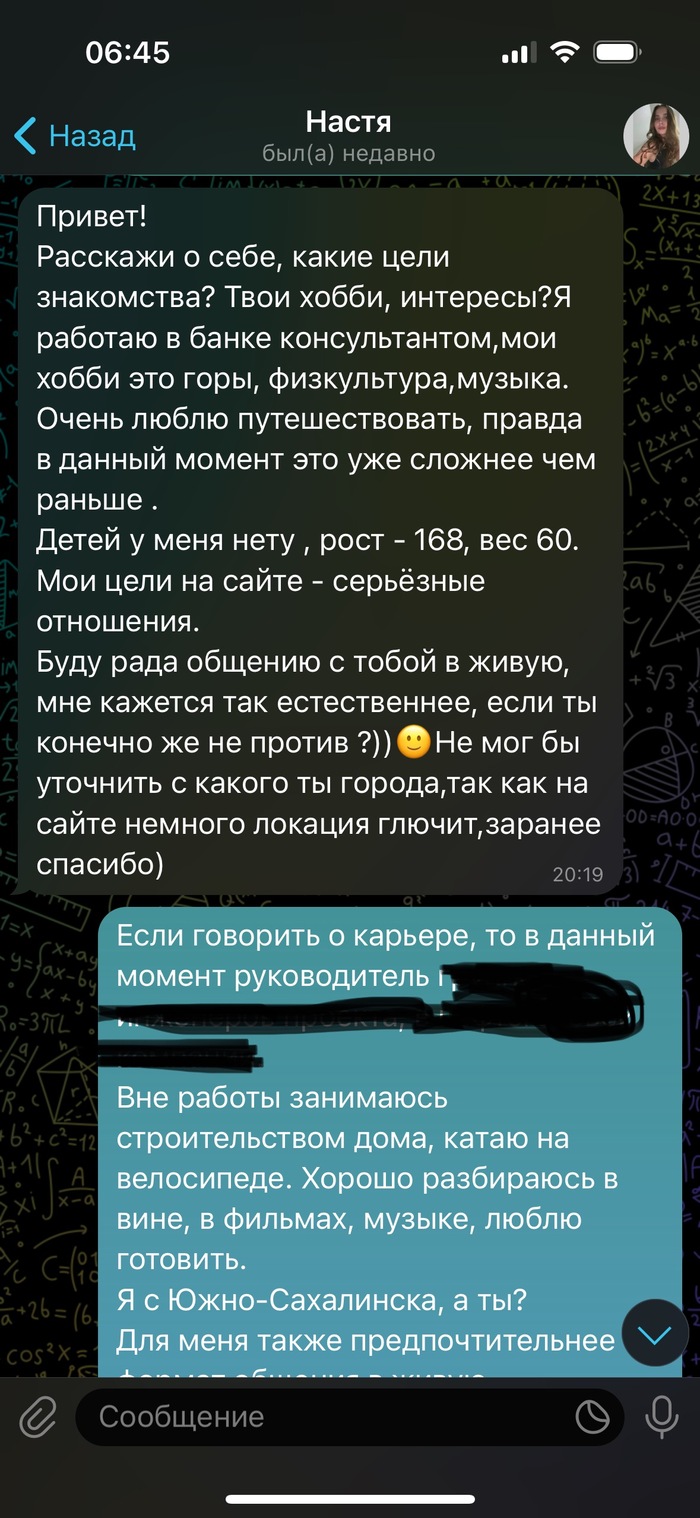This screenshot has height=1518, width=700.
Task: Attach a file with the paperclip
Action: [37, 1417]
